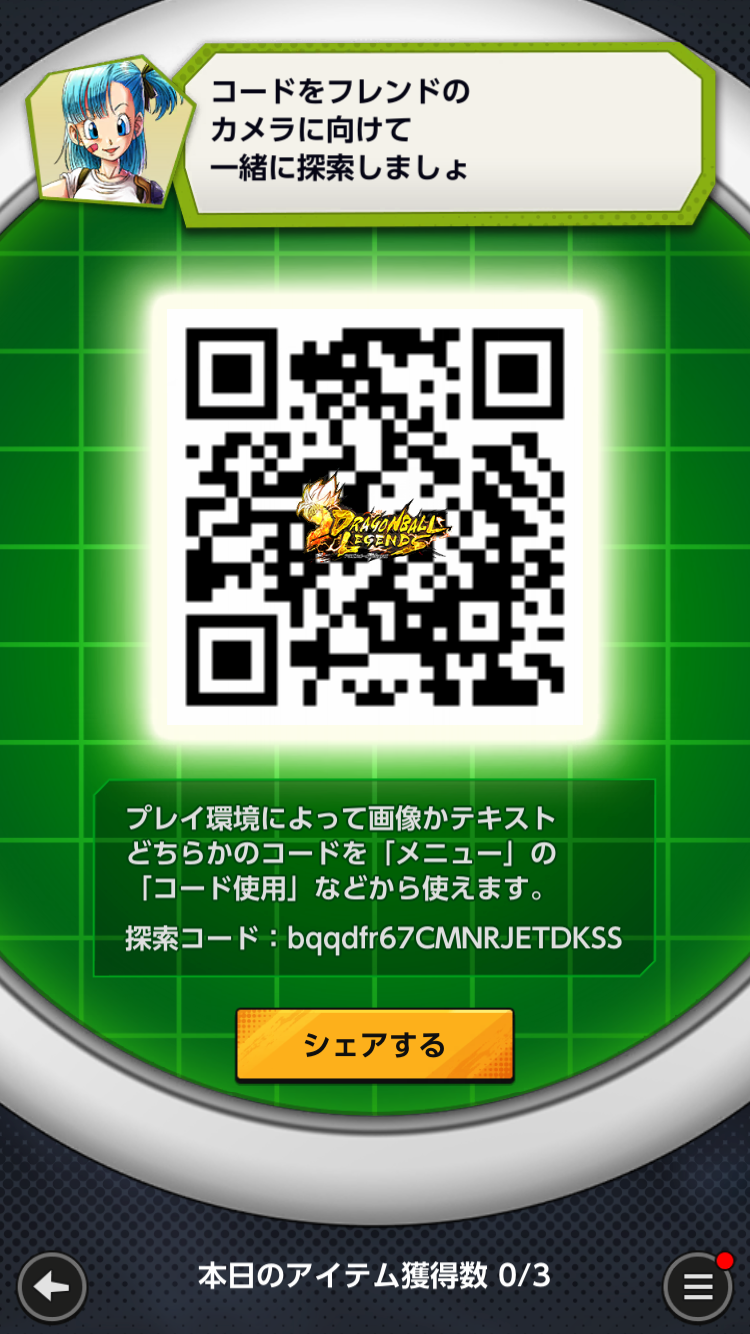The image size is (750, 1334).
Task: Tap the シェアする share button
Action: [375, 1045]
